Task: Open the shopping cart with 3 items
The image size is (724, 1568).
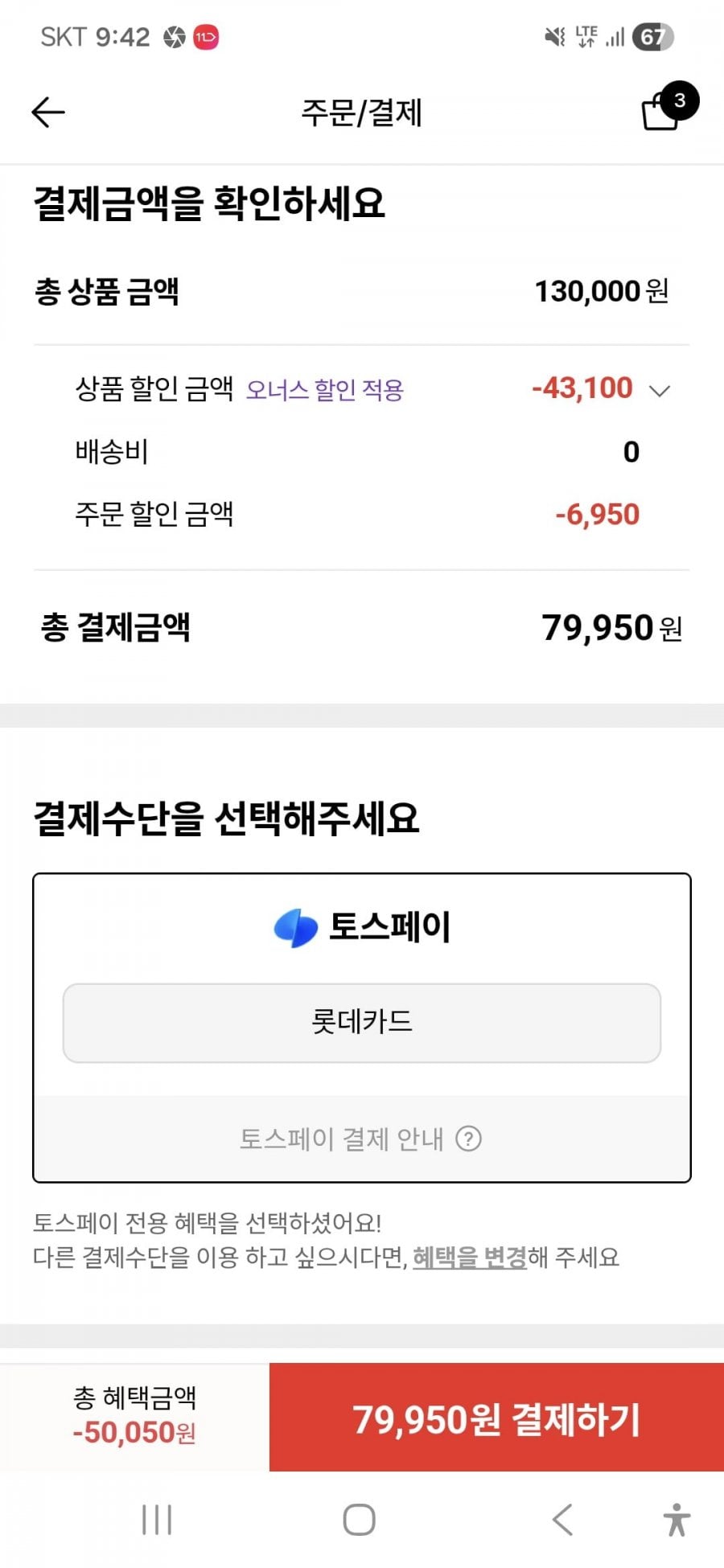Action: point(660,112)
